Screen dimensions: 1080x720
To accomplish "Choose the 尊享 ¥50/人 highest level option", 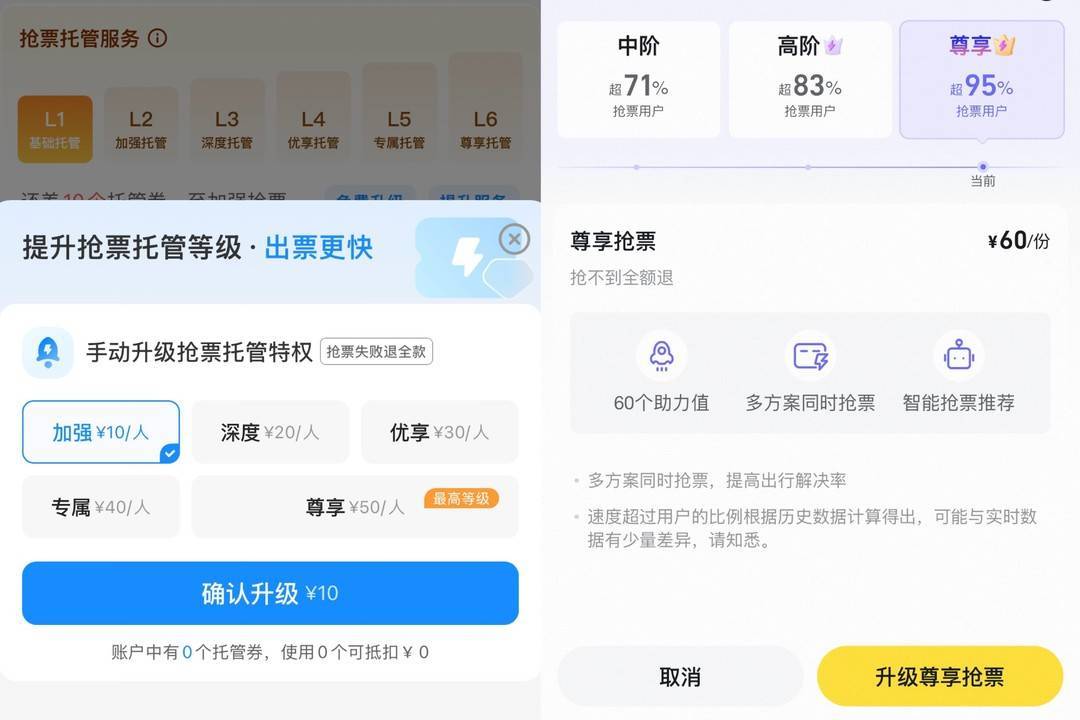I will (x=355, y=507).
